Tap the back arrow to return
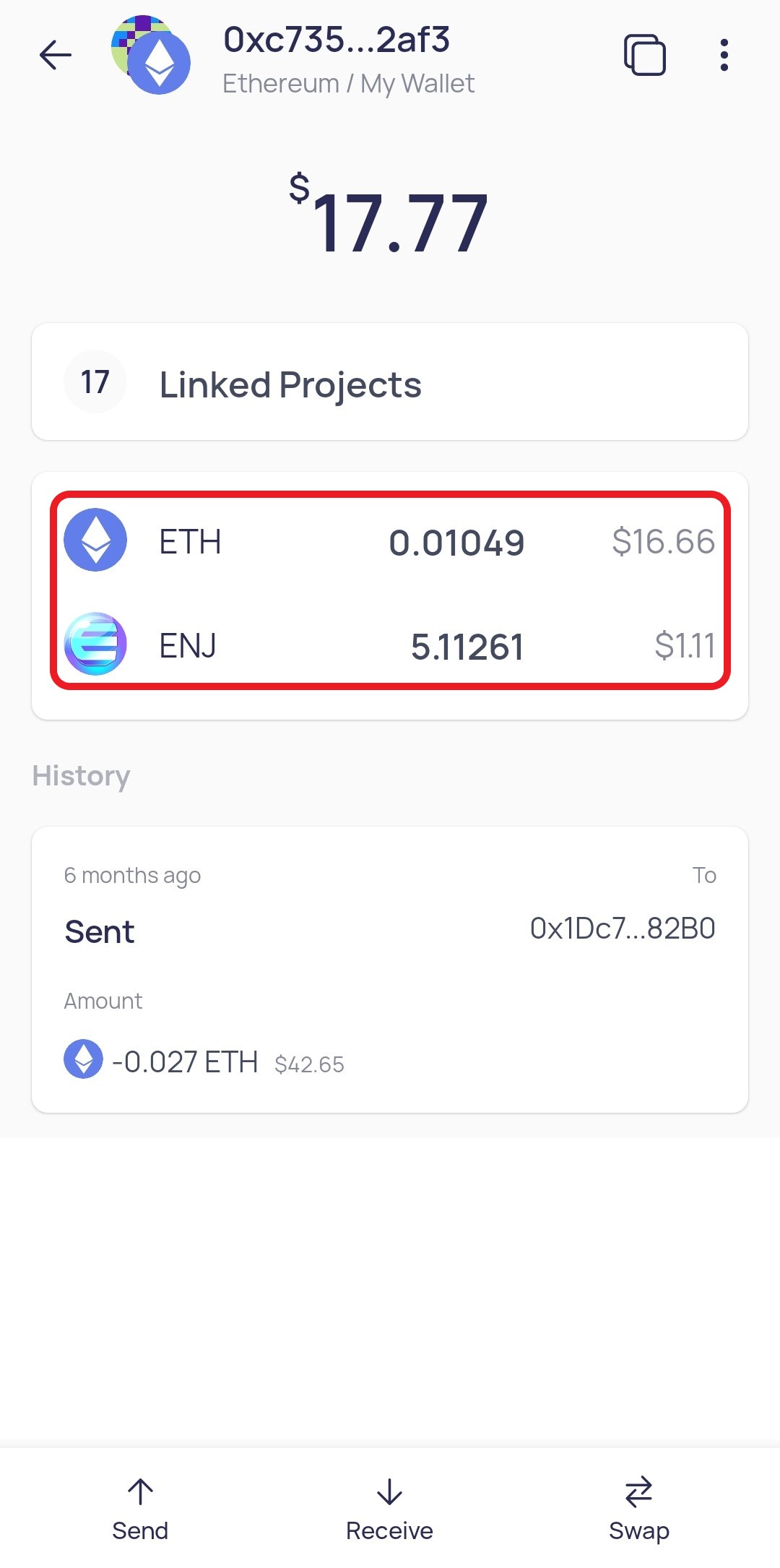This screenshot has width=780, height=1568. click(x=55, y=55)
